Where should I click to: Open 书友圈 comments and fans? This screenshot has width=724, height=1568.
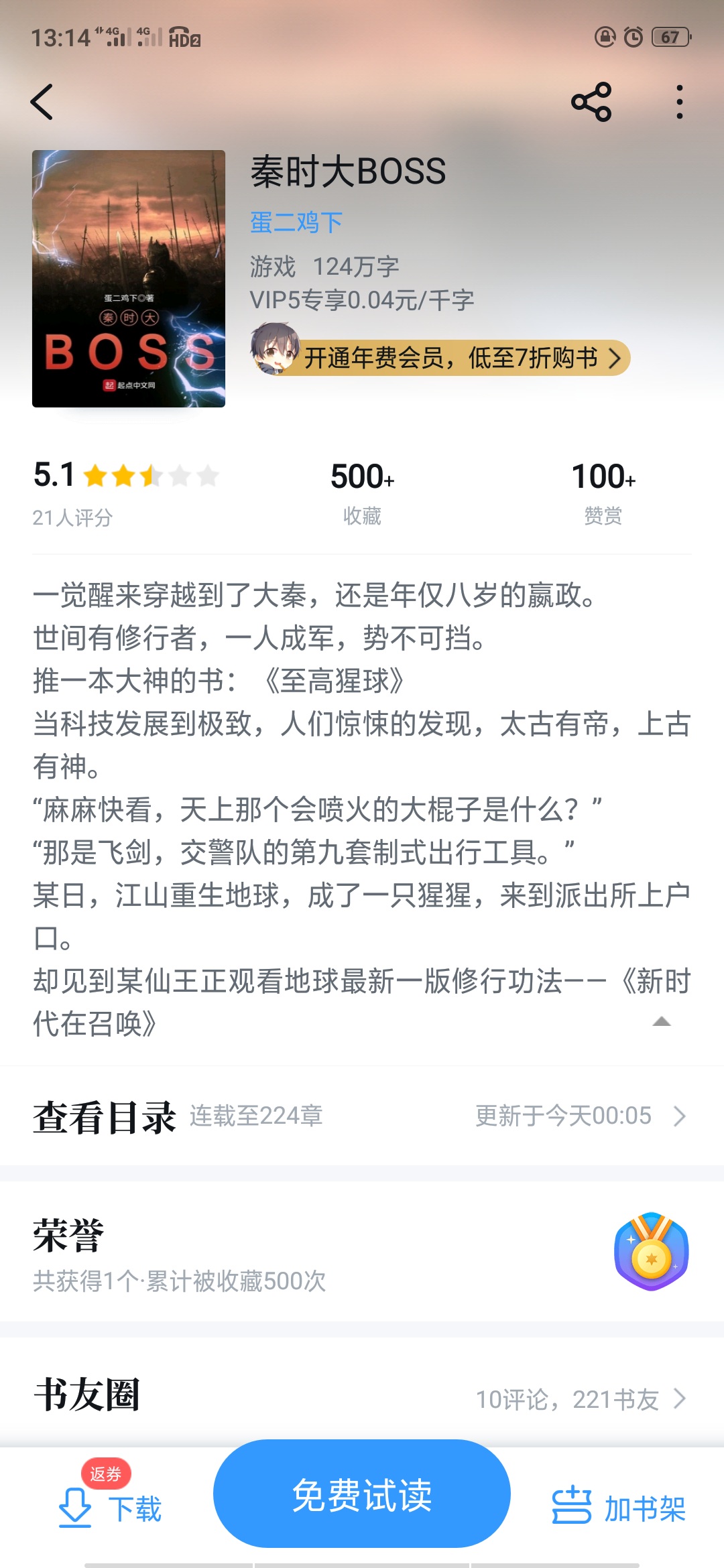tap(362, 1398)
